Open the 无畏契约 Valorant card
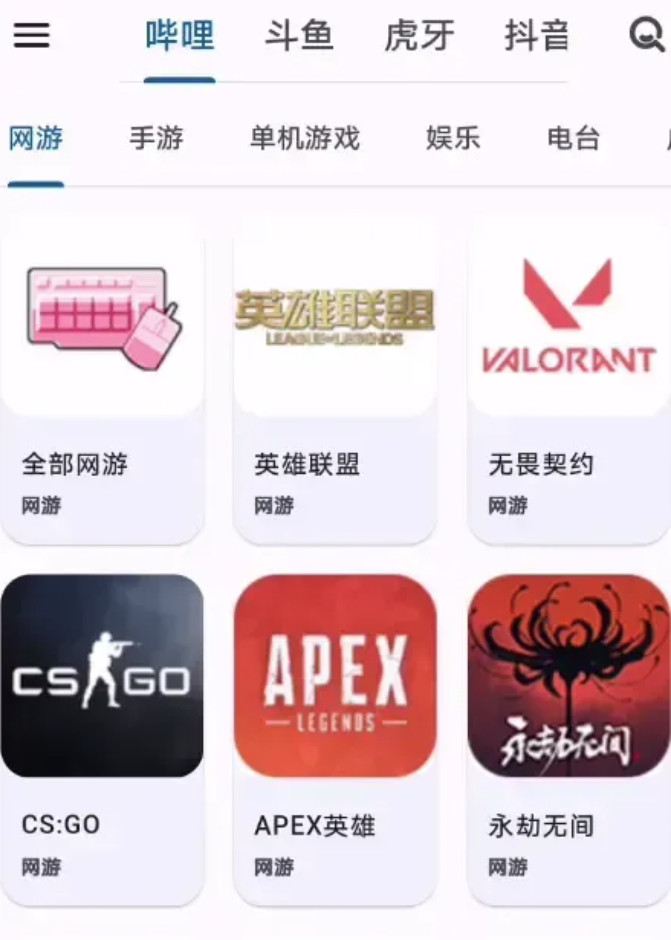Viewport: 671px width, 940px height. (568, 380)
